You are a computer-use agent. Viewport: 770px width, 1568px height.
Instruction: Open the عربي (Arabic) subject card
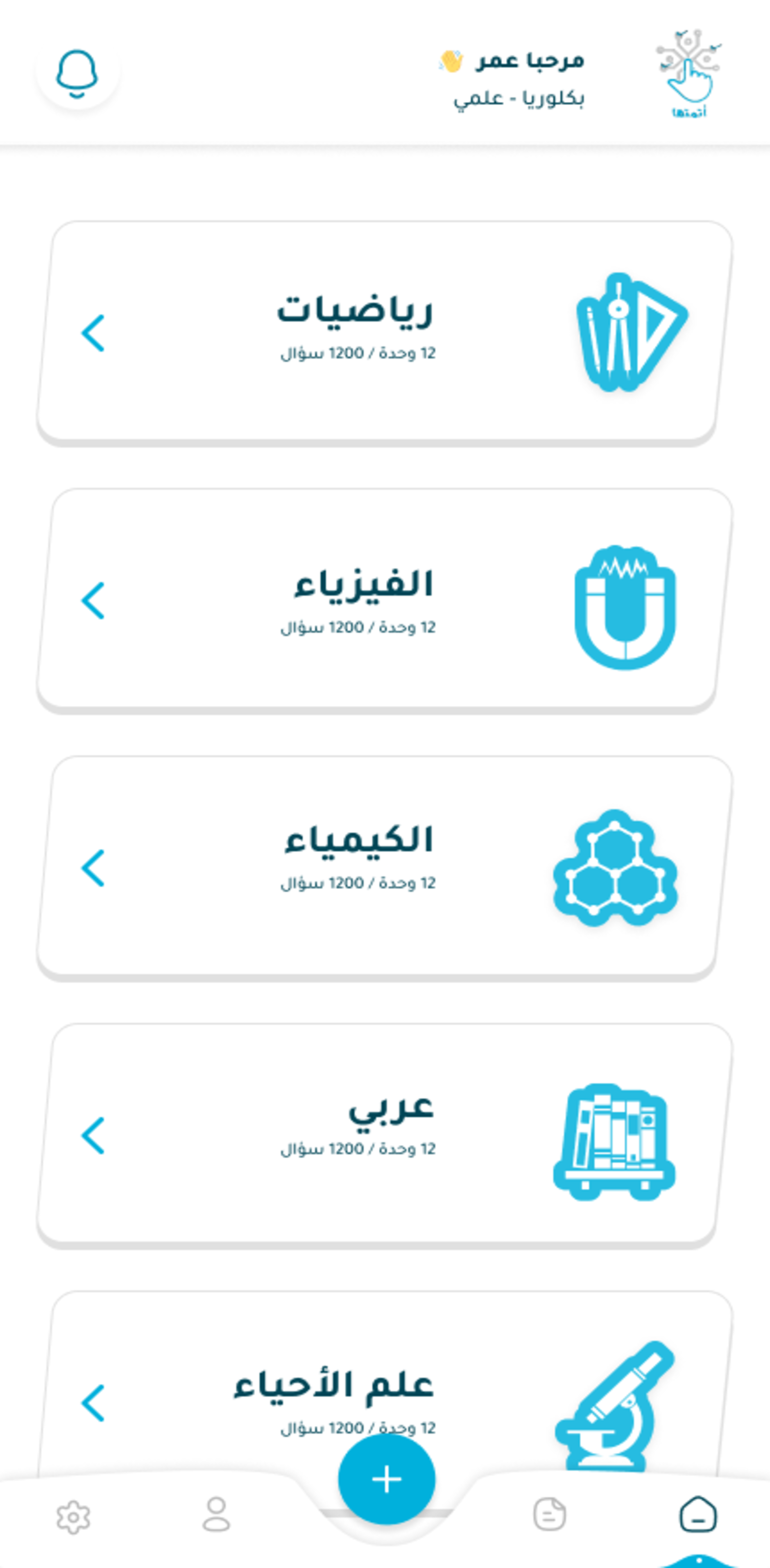click(385, 1133)
